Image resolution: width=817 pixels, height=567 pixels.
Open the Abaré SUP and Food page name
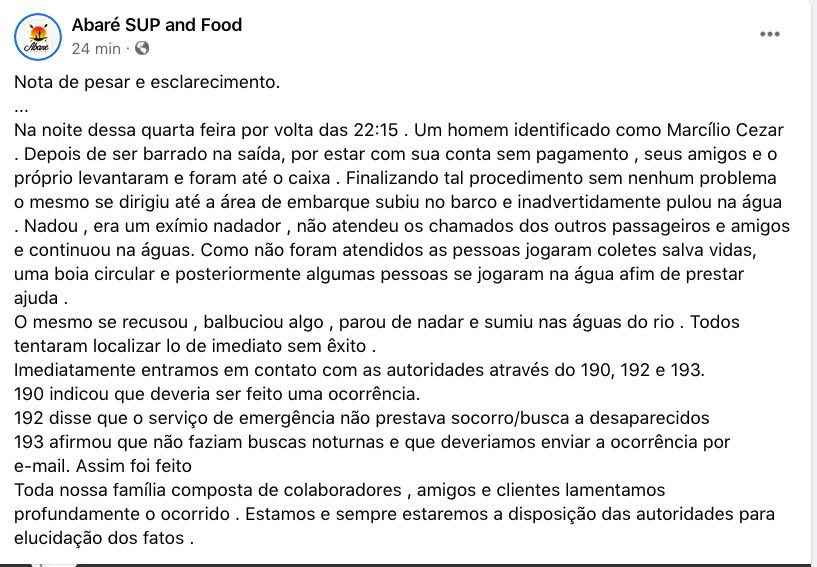[x=157, y=25]
